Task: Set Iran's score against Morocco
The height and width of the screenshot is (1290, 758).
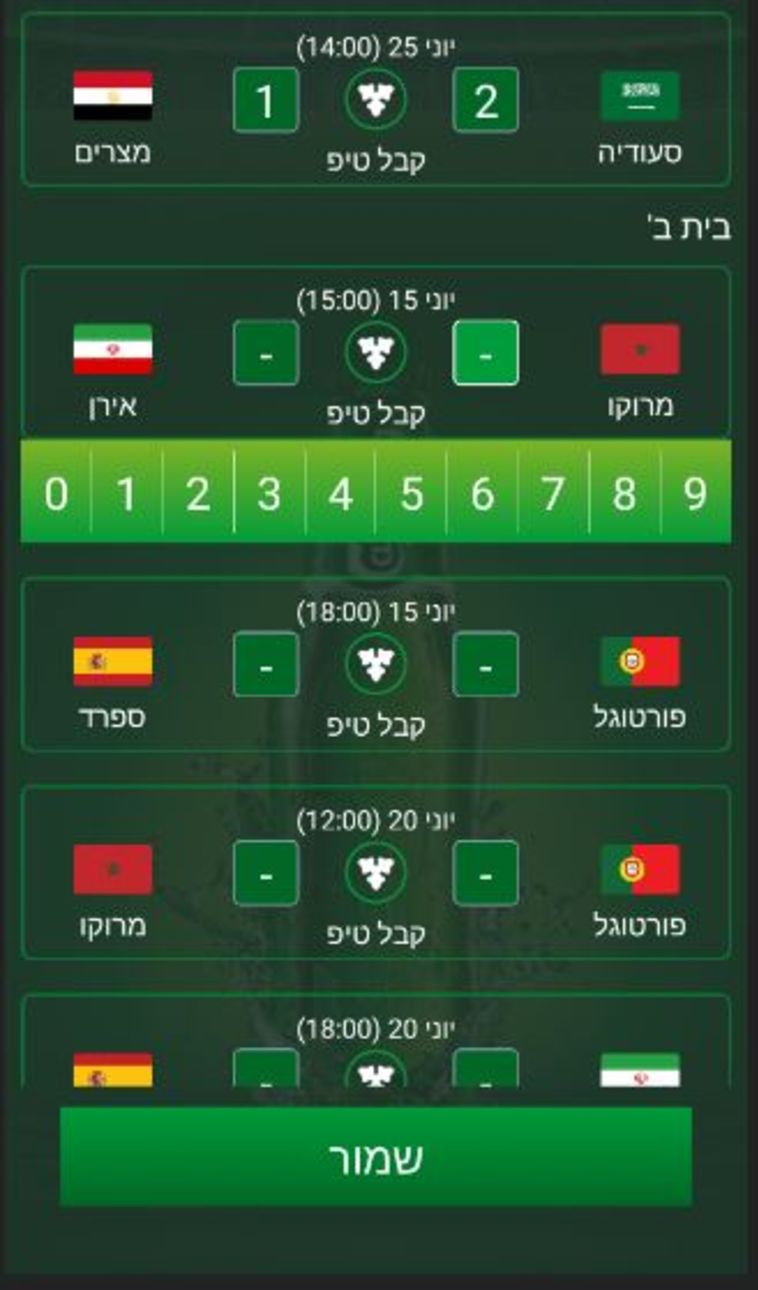Action: coord(266,353)
